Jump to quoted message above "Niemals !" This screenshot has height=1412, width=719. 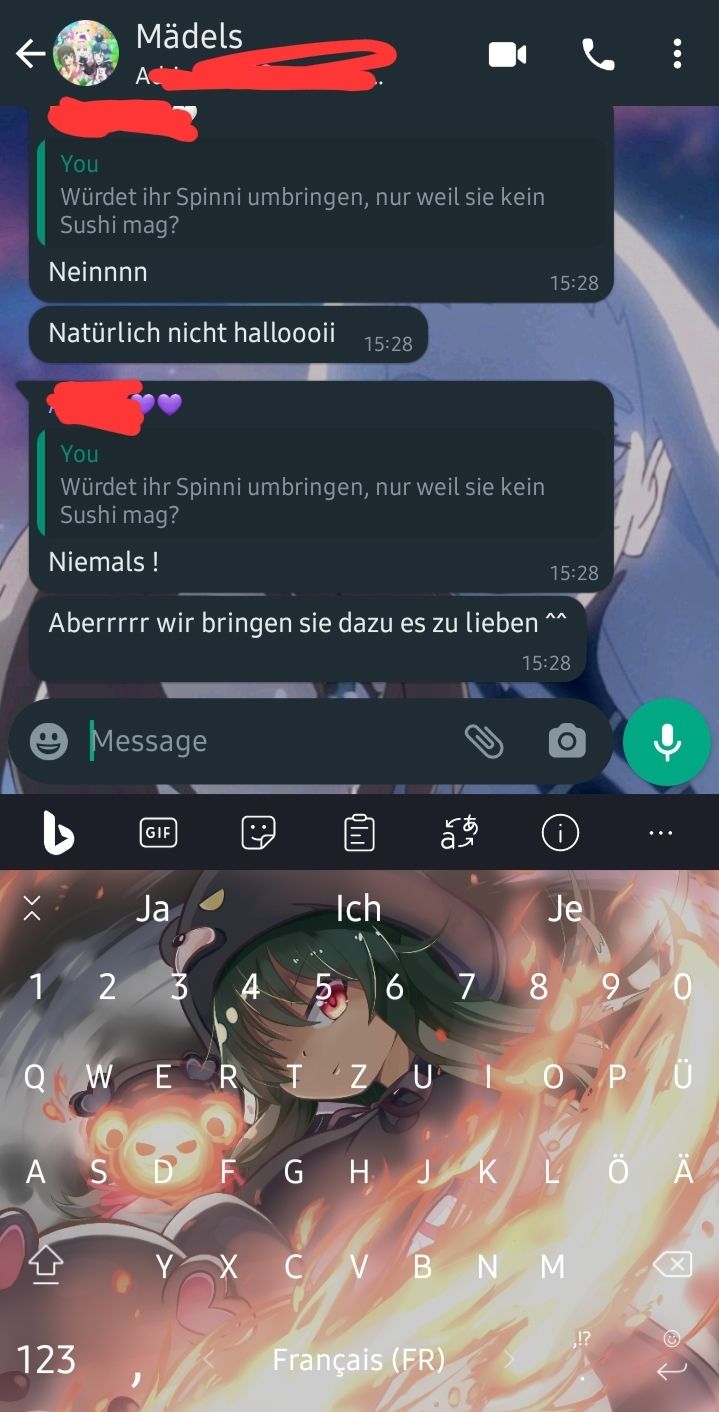tap(320, 486)
